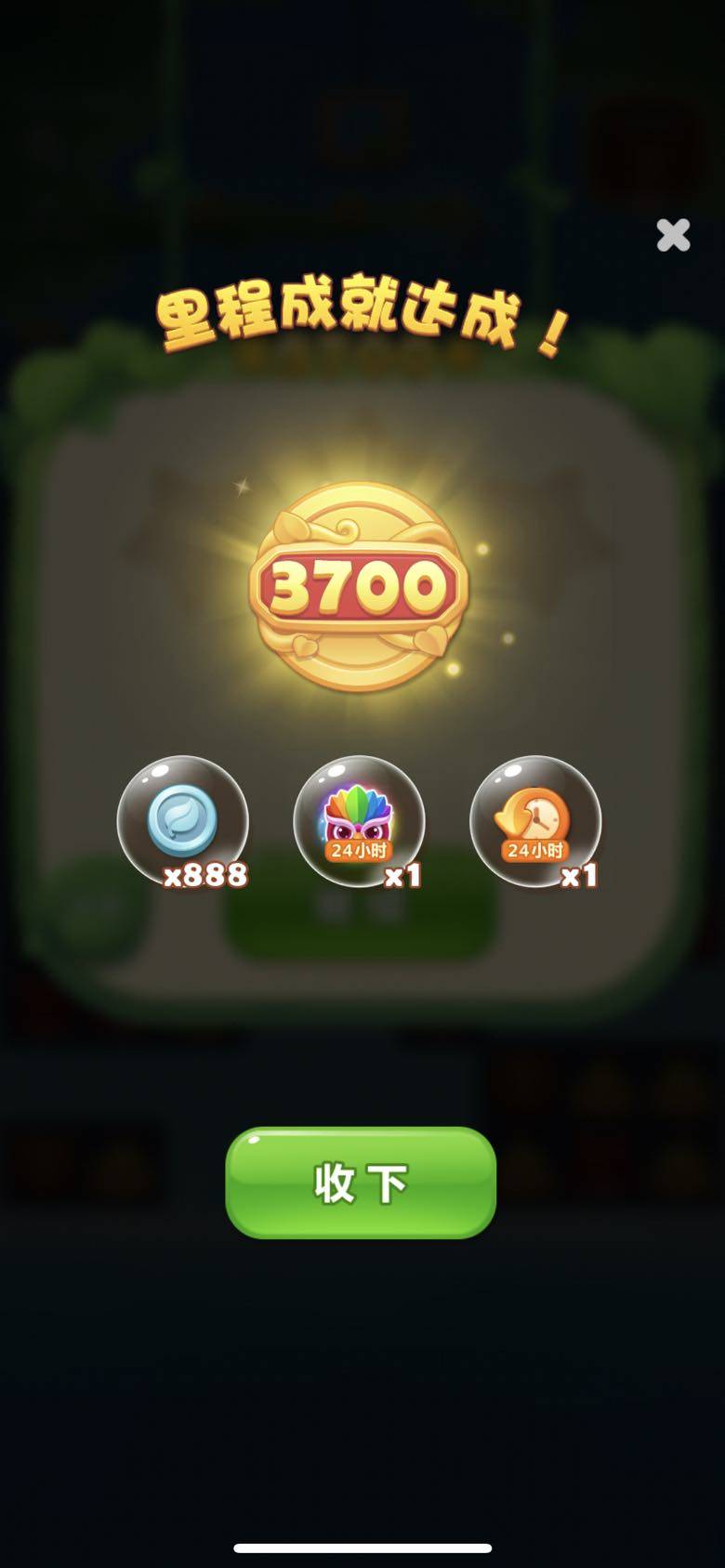The width and height of the screenshot is (725, 1568).
Task: Dismiss the milestone achievement dialog
Action: [x=673, y=235]
